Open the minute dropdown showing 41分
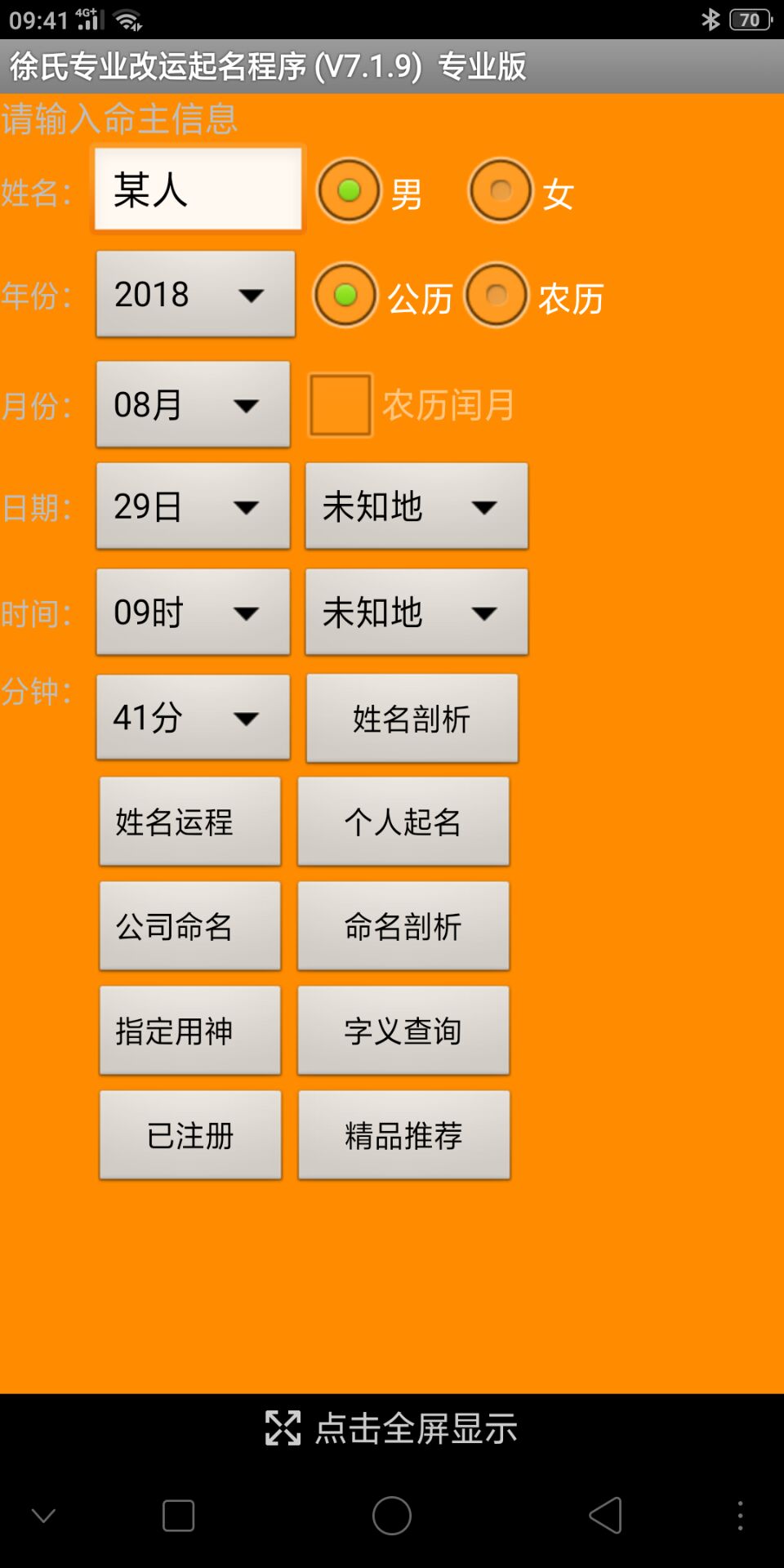 [193, 718]
